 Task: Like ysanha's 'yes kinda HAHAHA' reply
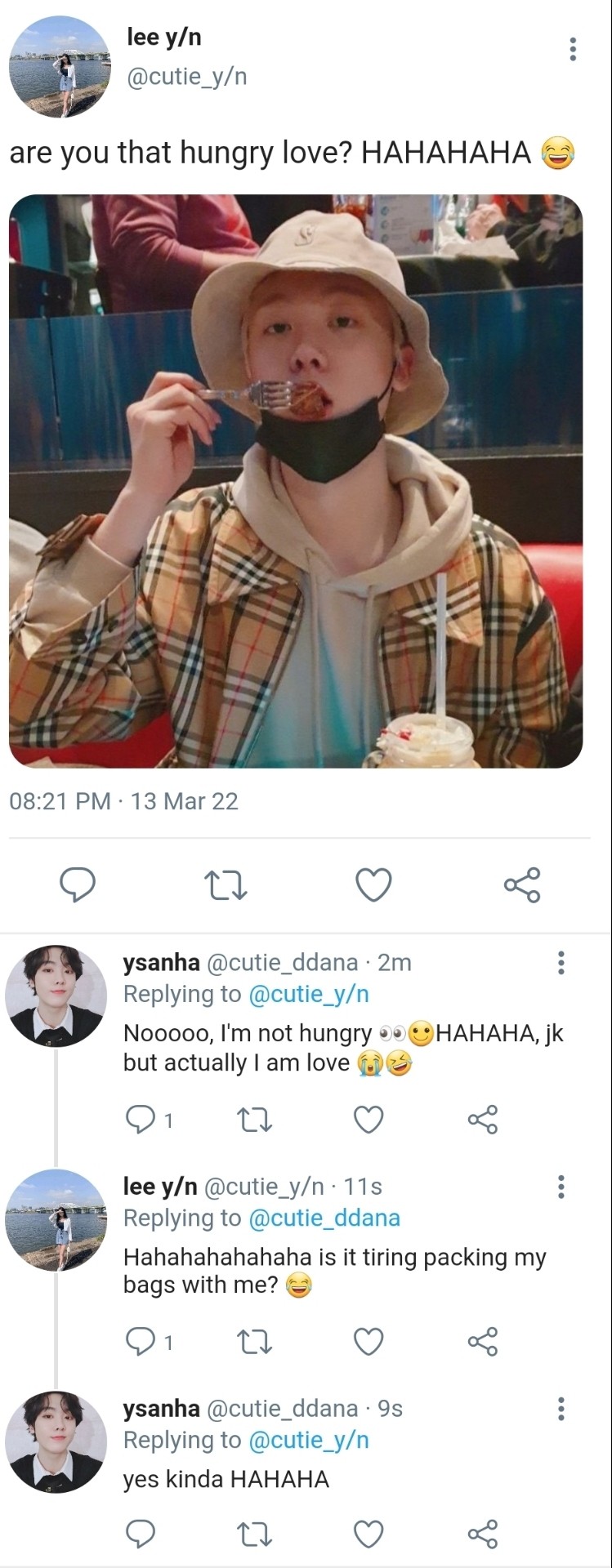tap(369, 1535)
